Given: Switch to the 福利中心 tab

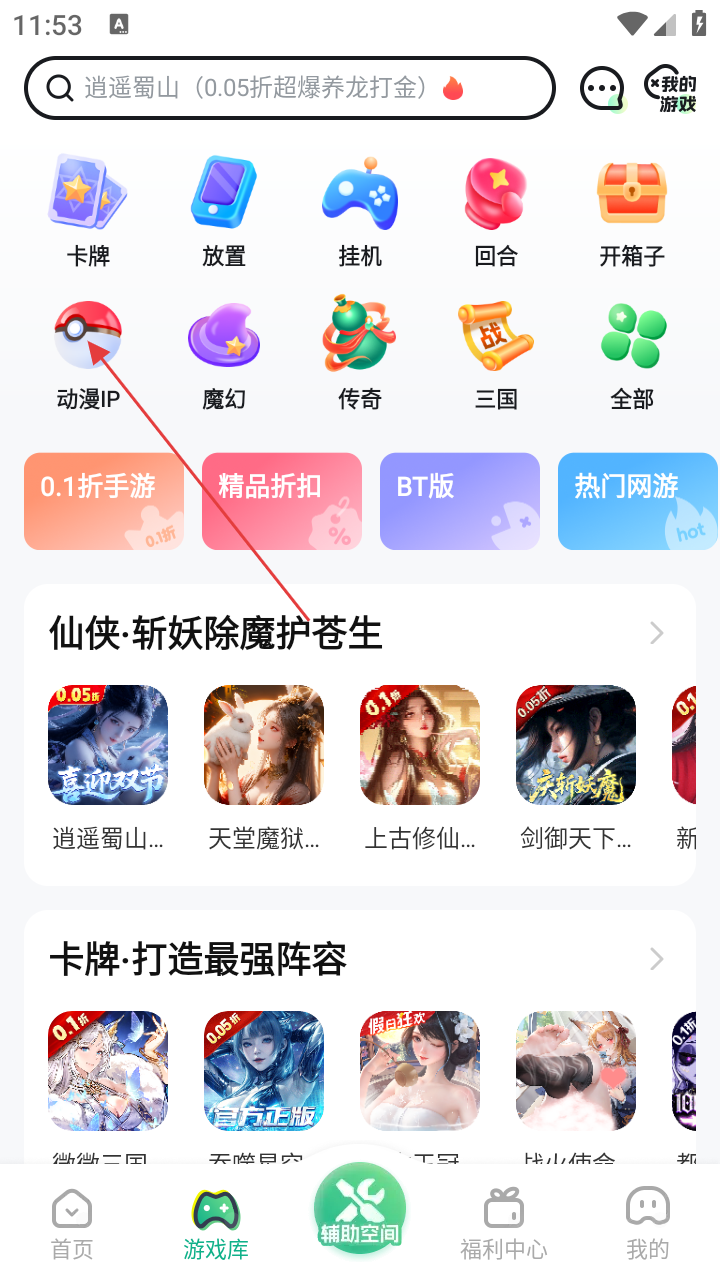Looking at the screenshot, I should tap(504, 1221).
